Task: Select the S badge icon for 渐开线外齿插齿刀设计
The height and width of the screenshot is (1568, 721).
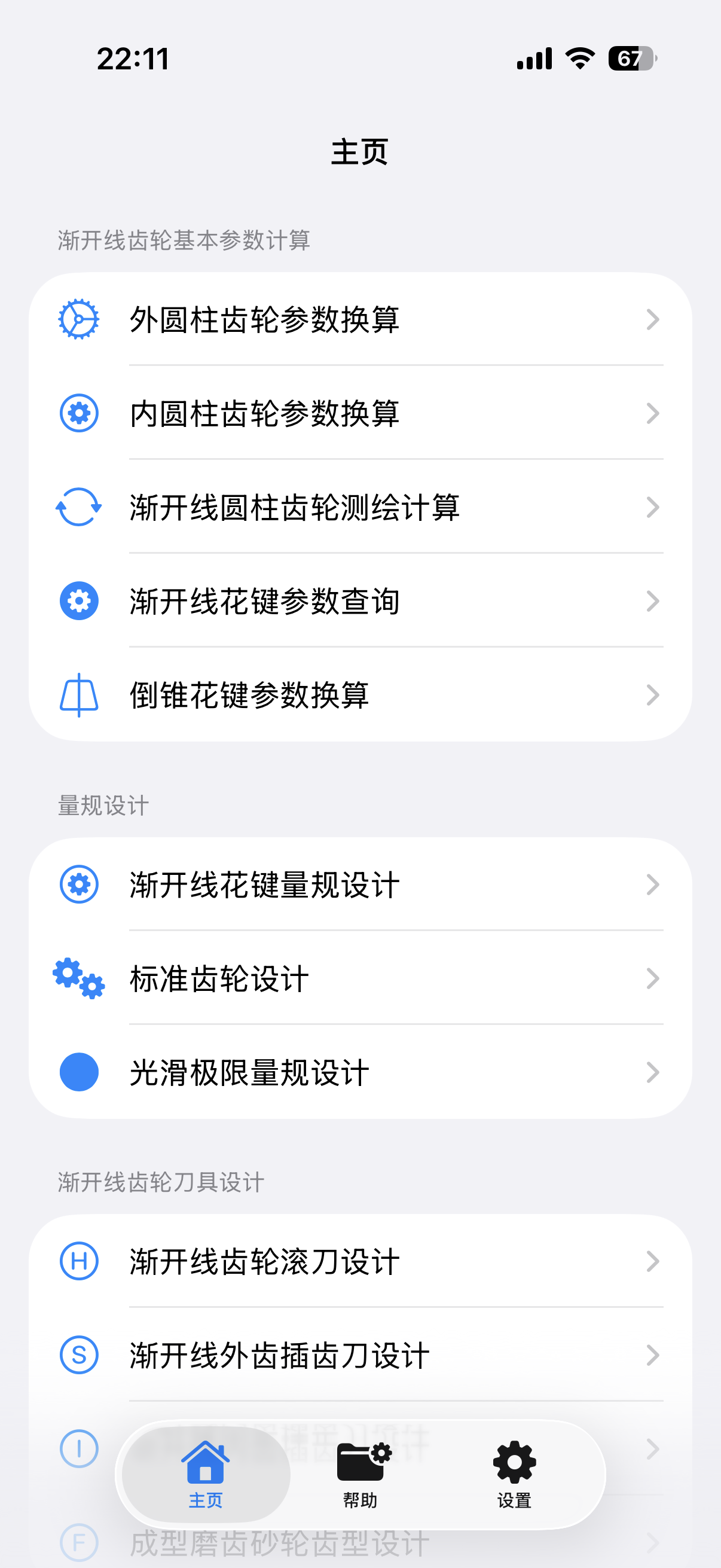Action: pyautogui.click(x=78, y=1356)
